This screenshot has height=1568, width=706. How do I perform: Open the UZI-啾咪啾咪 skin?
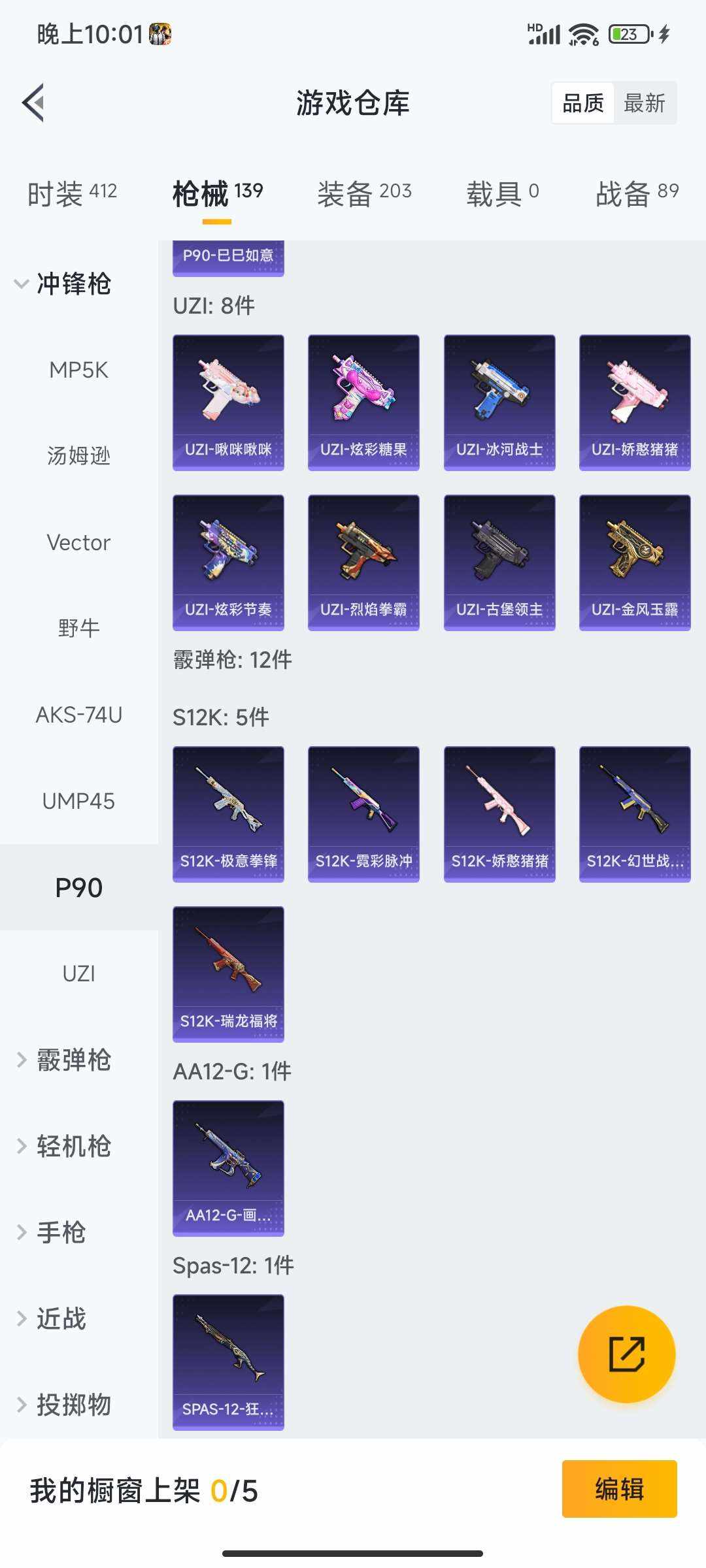227,400
